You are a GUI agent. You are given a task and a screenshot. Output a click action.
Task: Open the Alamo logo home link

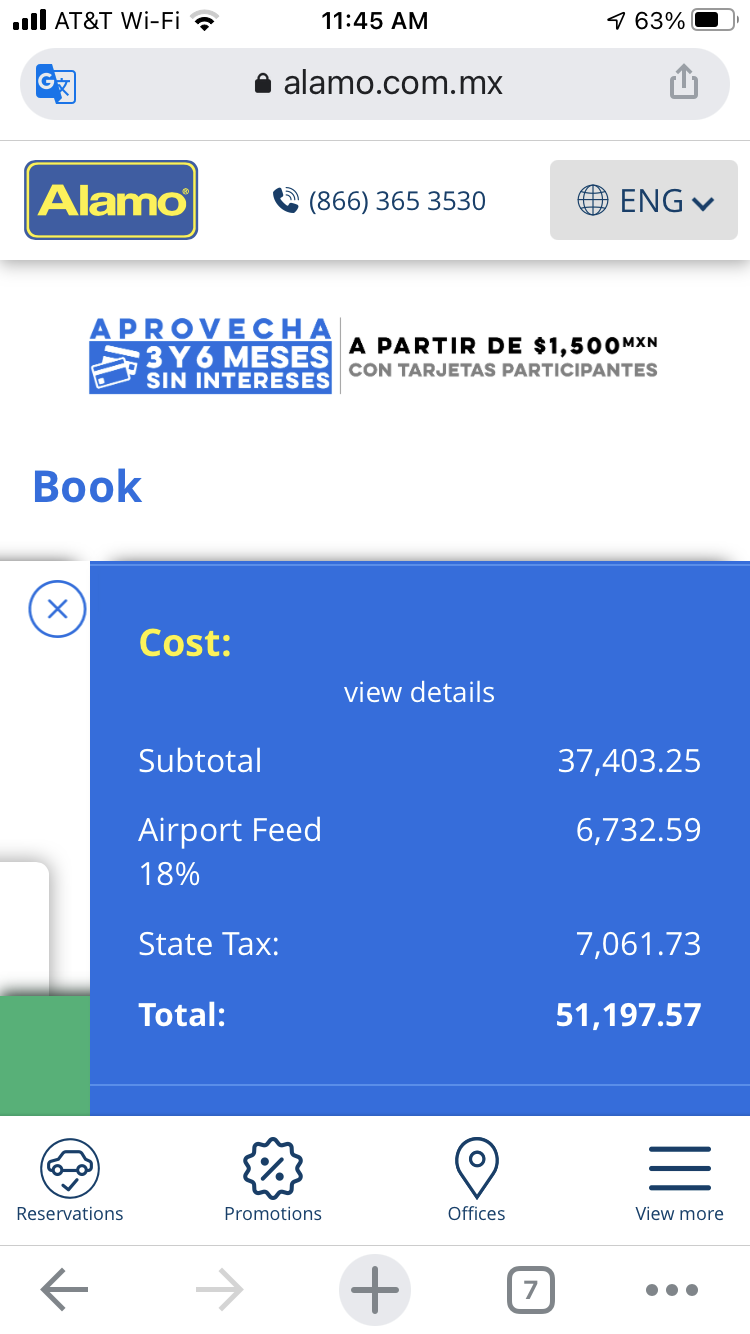tap(111, 200)
